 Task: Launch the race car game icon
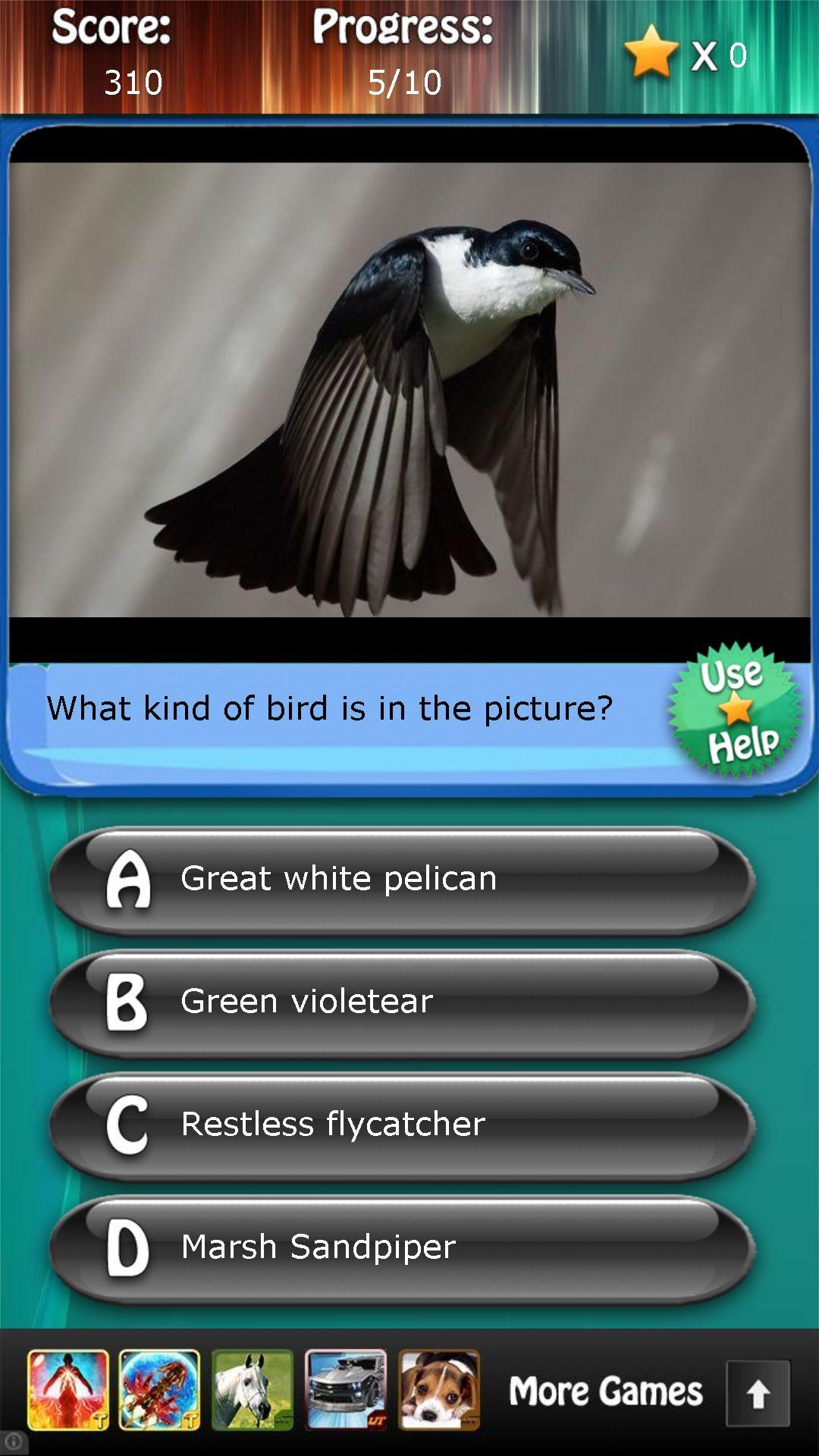point(346,1389)
